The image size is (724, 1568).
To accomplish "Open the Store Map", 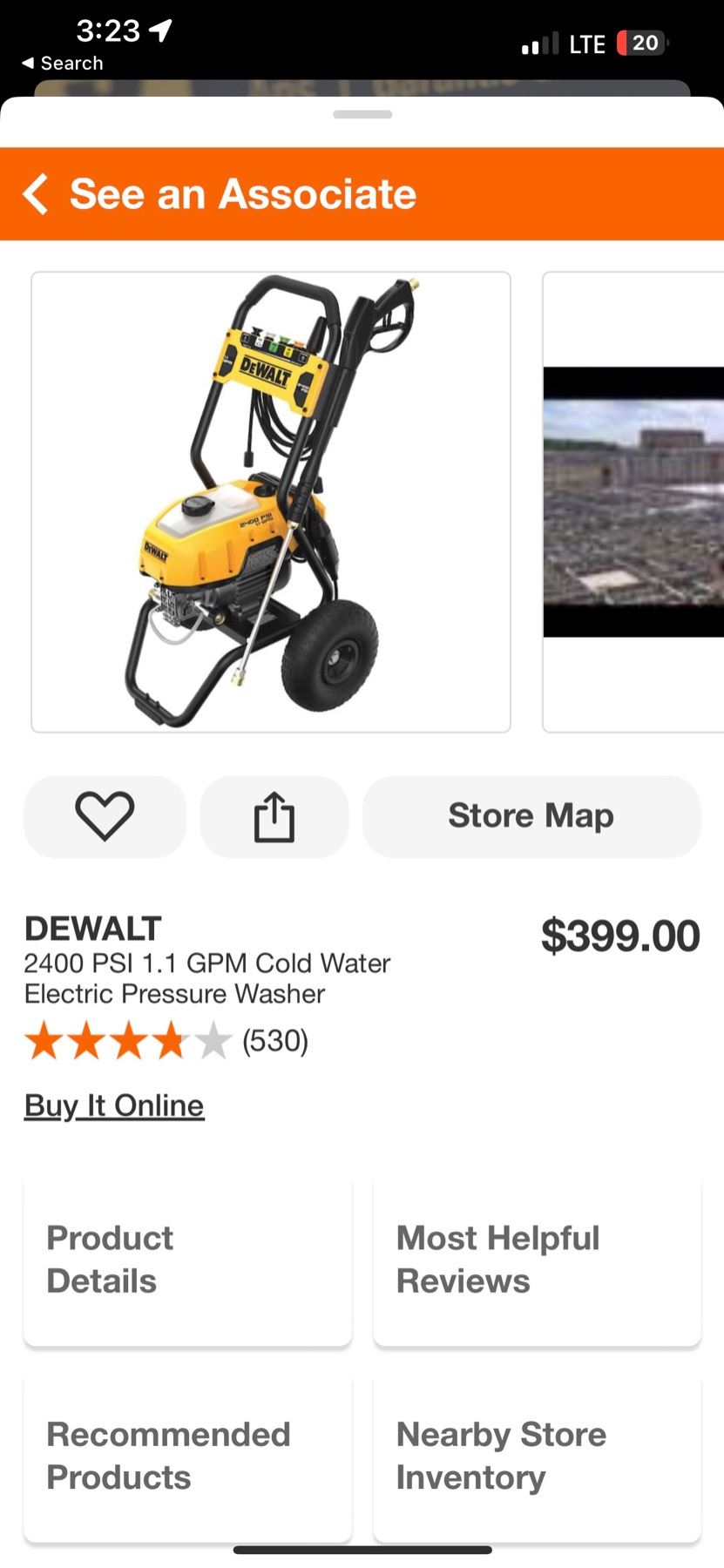I will coord(531,816).
